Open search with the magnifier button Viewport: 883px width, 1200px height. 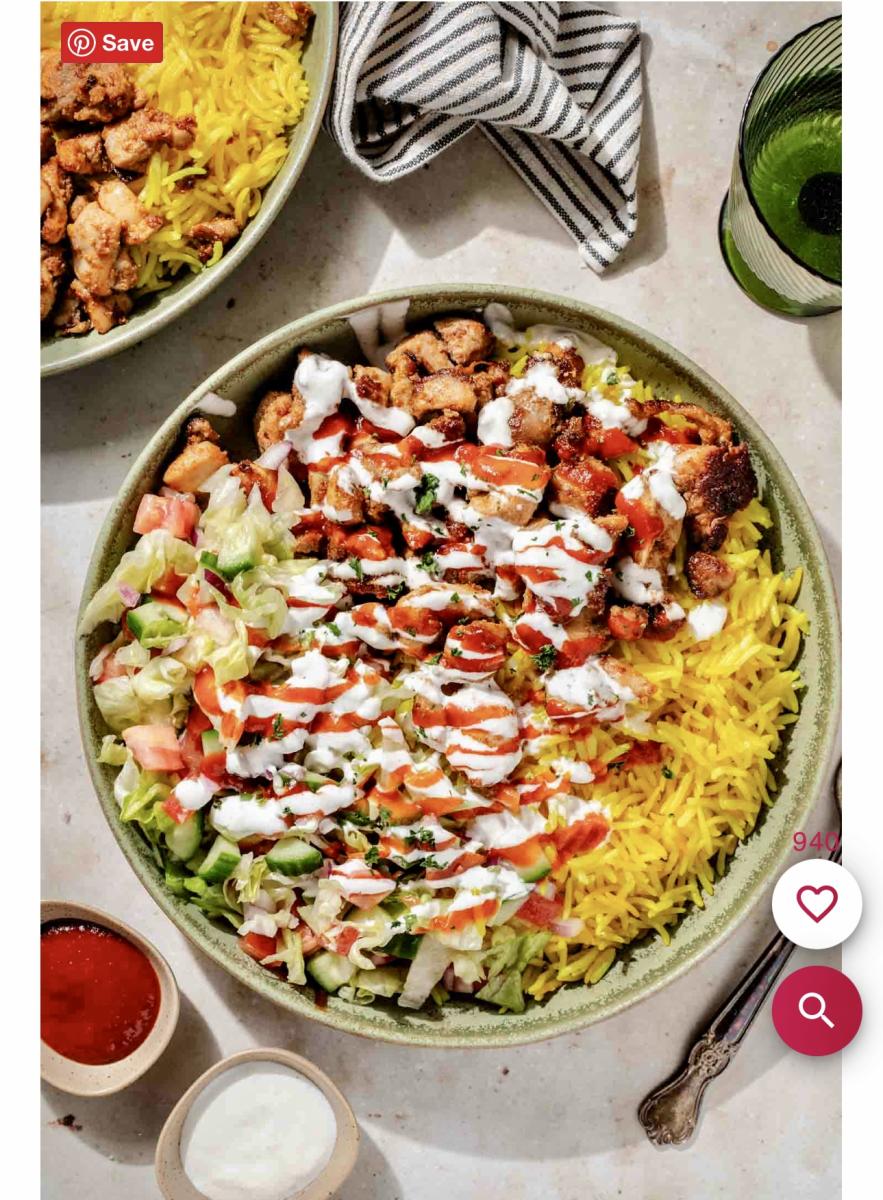tap(816, 1011)
